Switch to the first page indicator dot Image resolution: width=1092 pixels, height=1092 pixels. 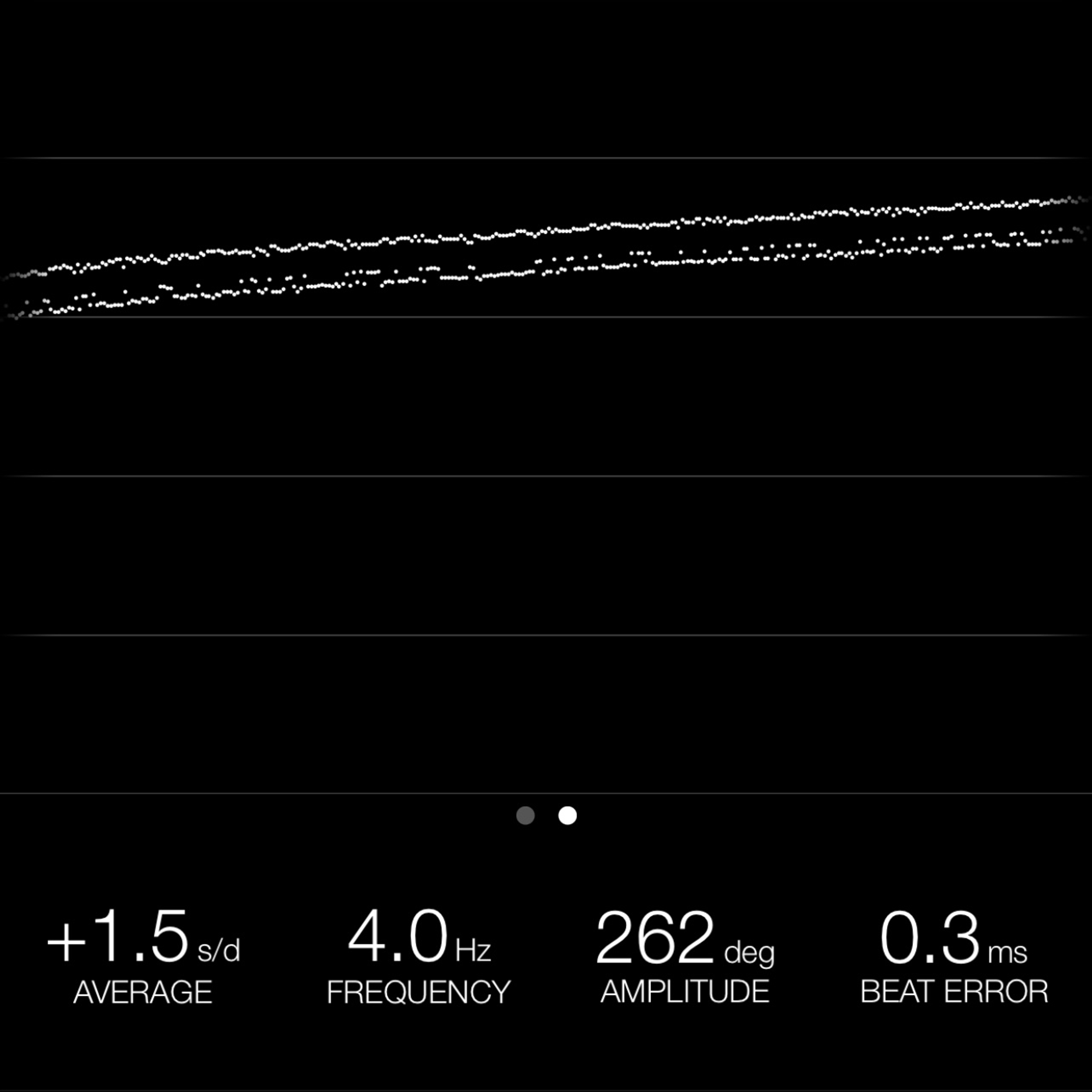525,816
